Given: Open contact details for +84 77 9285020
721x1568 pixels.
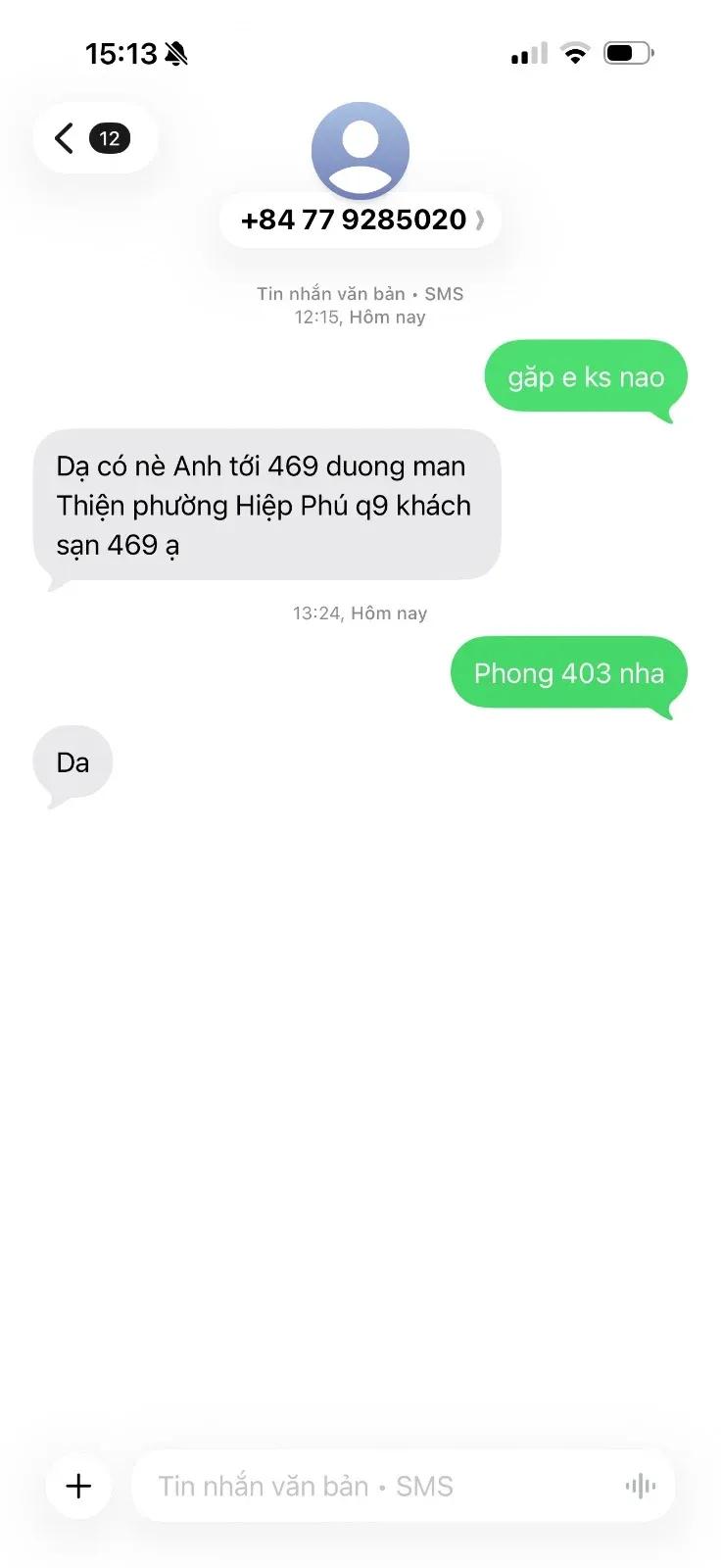Looking at the screenshot, I should coord(360,220).
